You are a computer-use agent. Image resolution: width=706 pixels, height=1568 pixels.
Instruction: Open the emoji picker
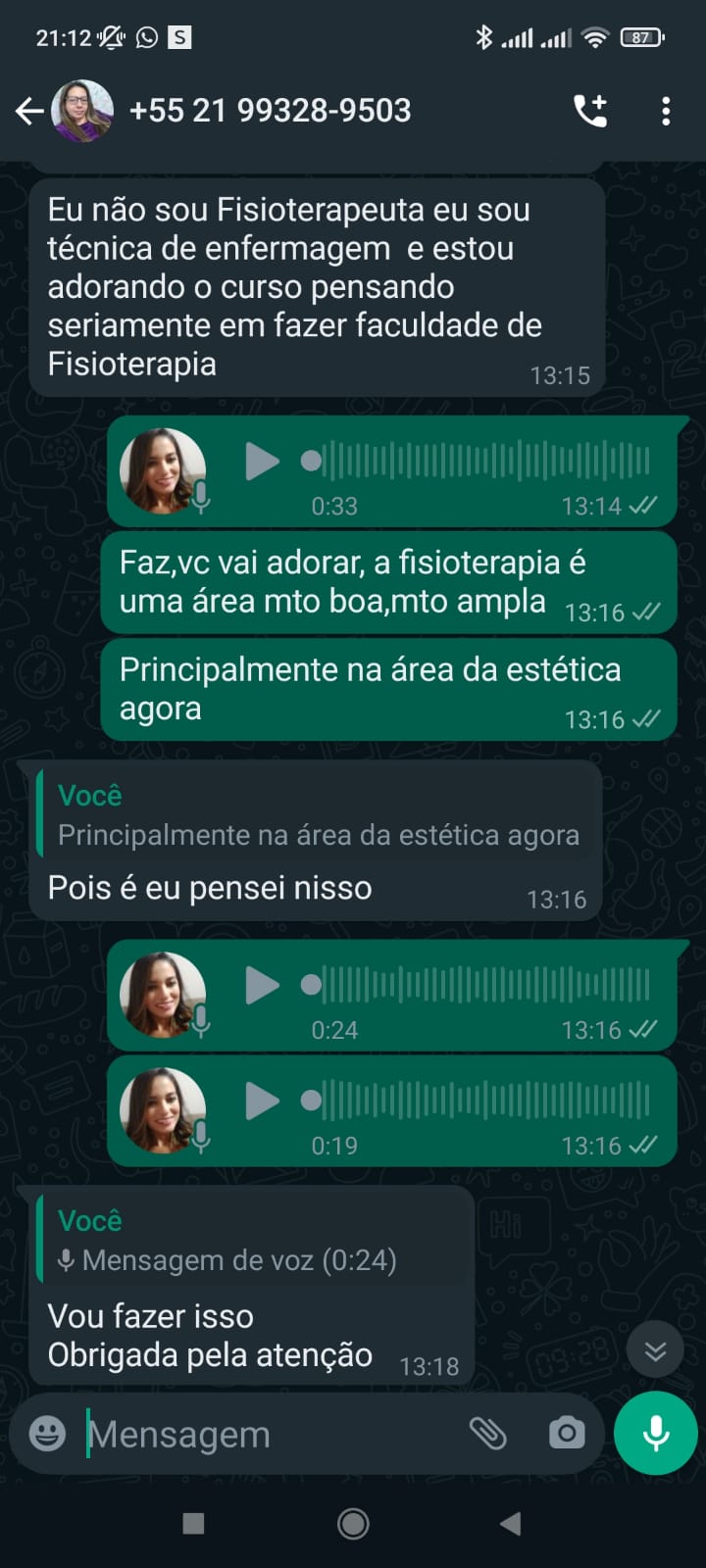(47, 1434)
